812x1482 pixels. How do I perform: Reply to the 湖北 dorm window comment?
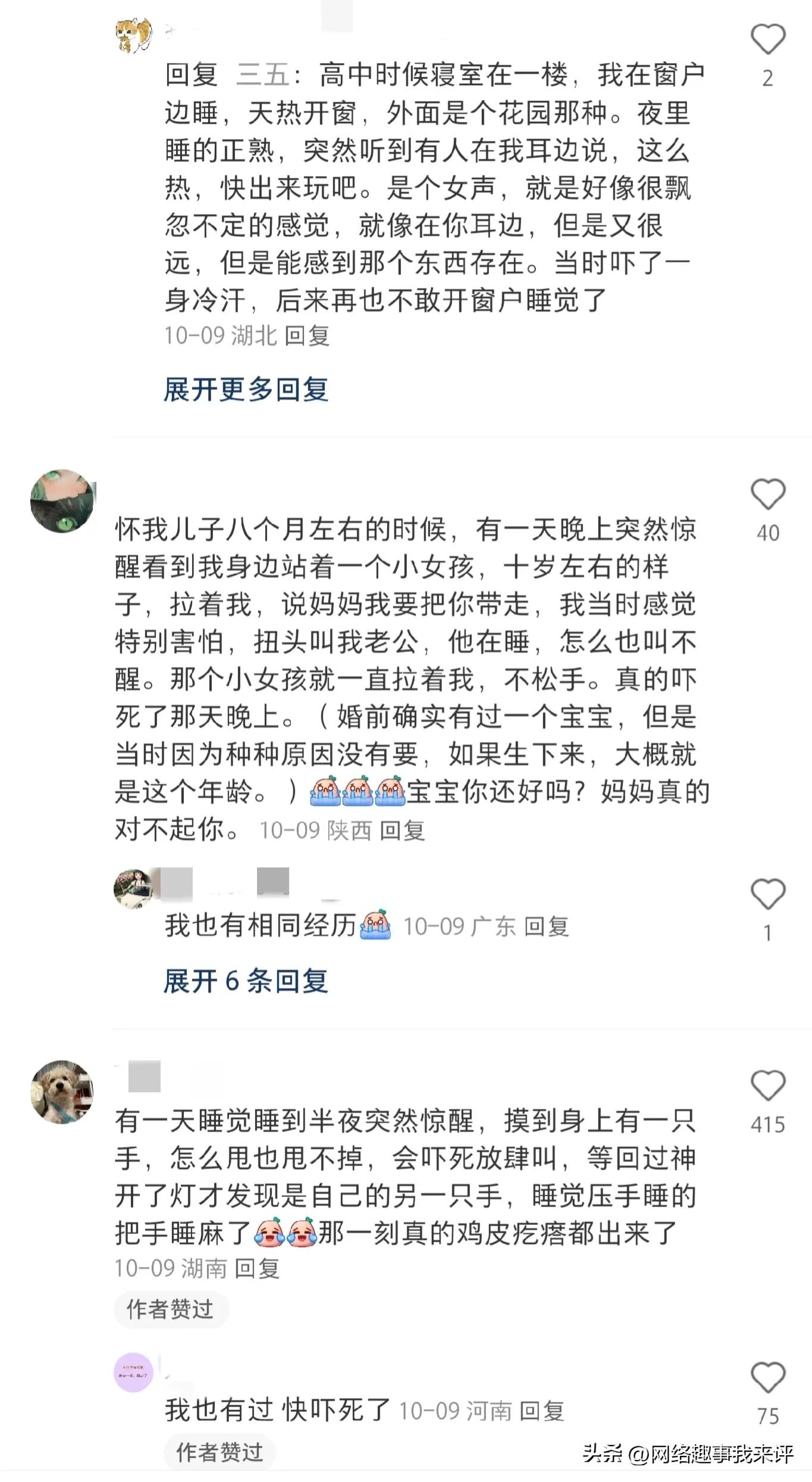(x=307, y=336)
